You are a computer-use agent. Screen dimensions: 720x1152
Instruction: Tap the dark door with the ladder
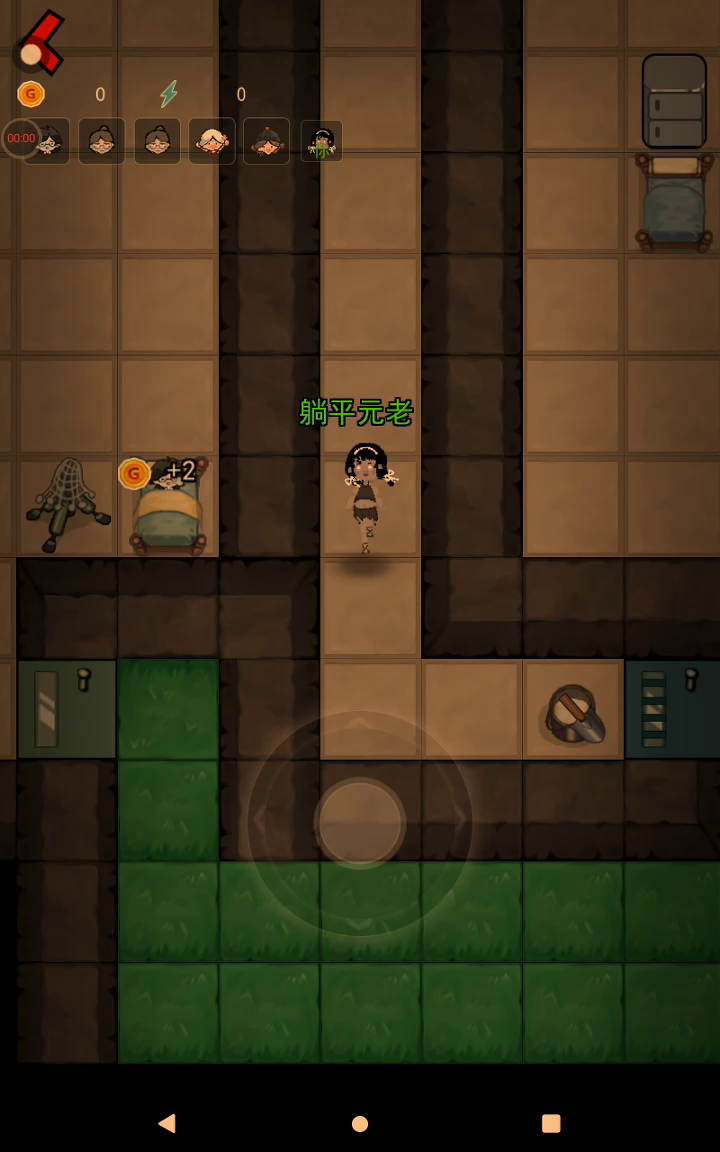tap(670, 708)
